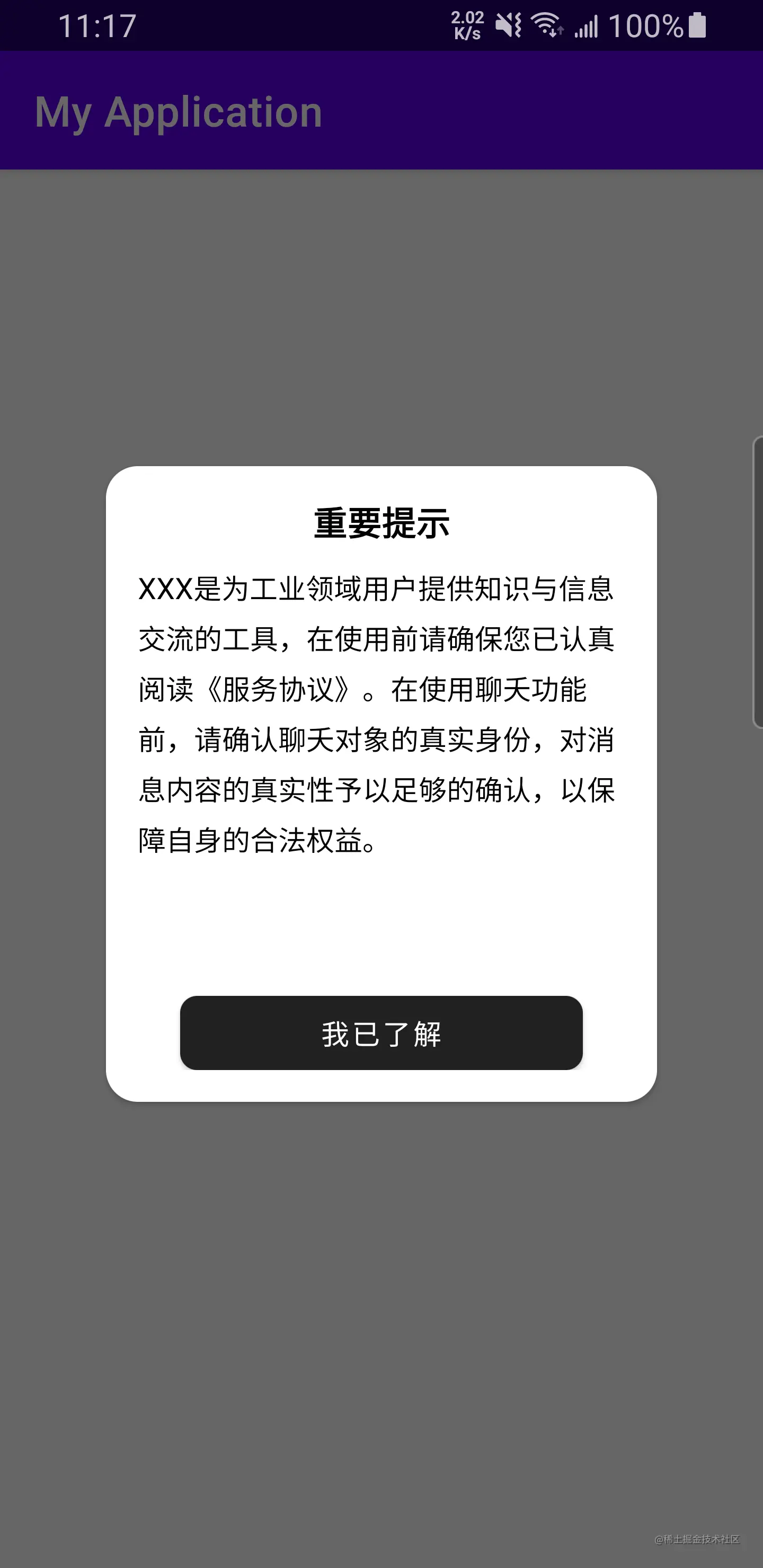
Task: Click the vibrate mode icon in status bar
Action: tap(507, 25)
